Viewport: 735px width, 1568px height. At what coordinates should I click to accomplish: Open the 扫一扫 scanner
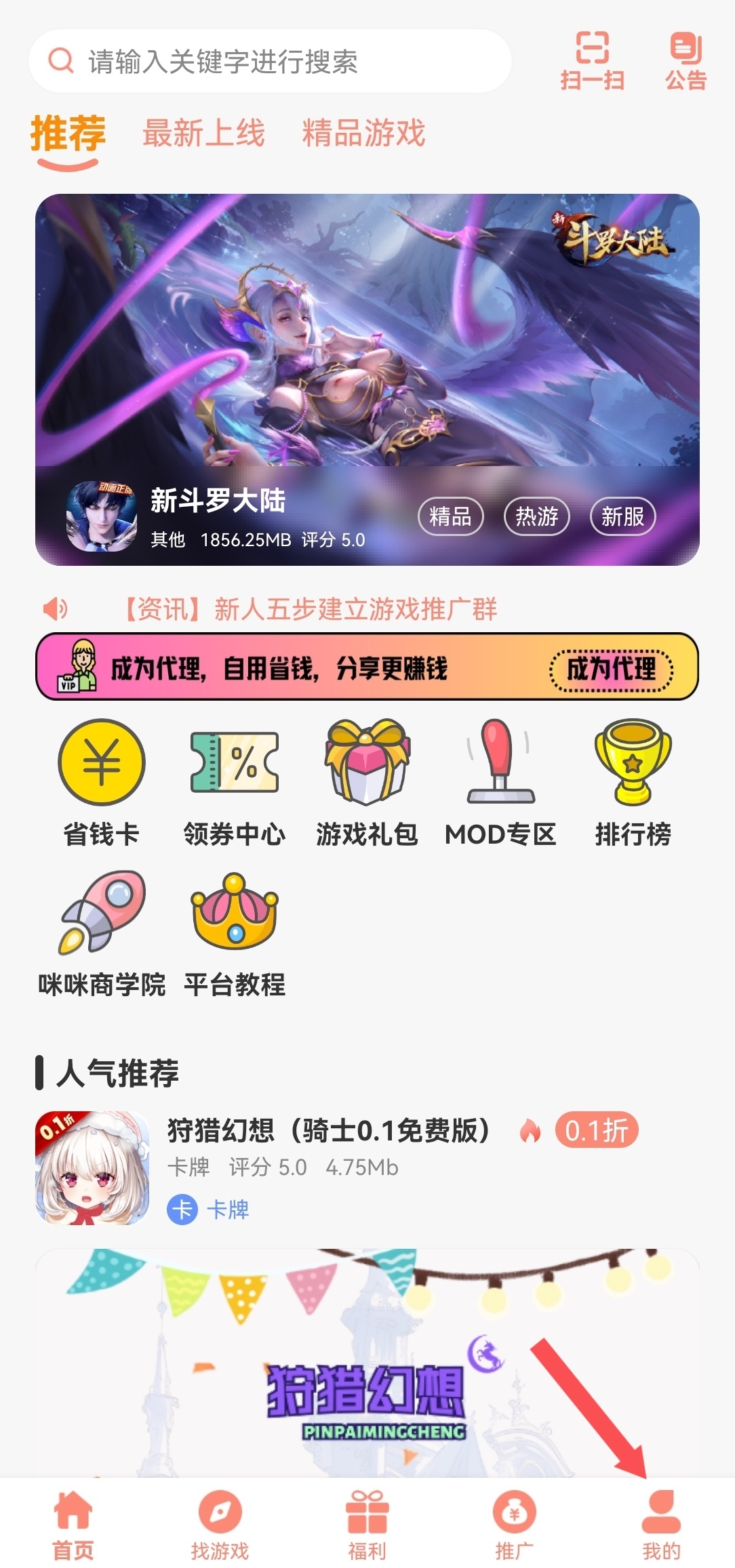tap(592, 60)
